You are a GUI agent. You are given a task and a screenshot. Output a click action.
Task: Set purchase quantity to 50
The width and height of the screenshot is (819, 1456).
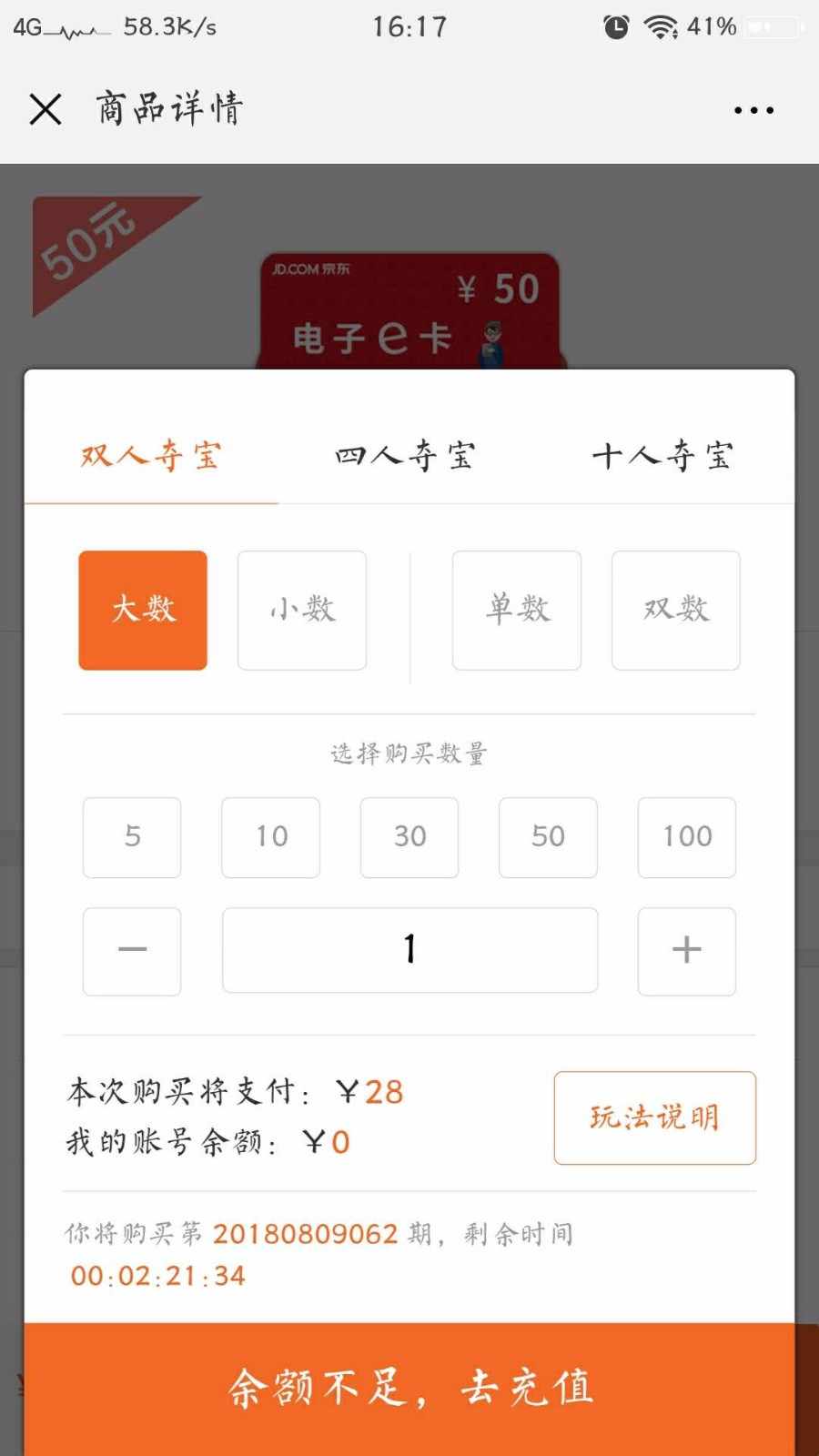point(549,837)
